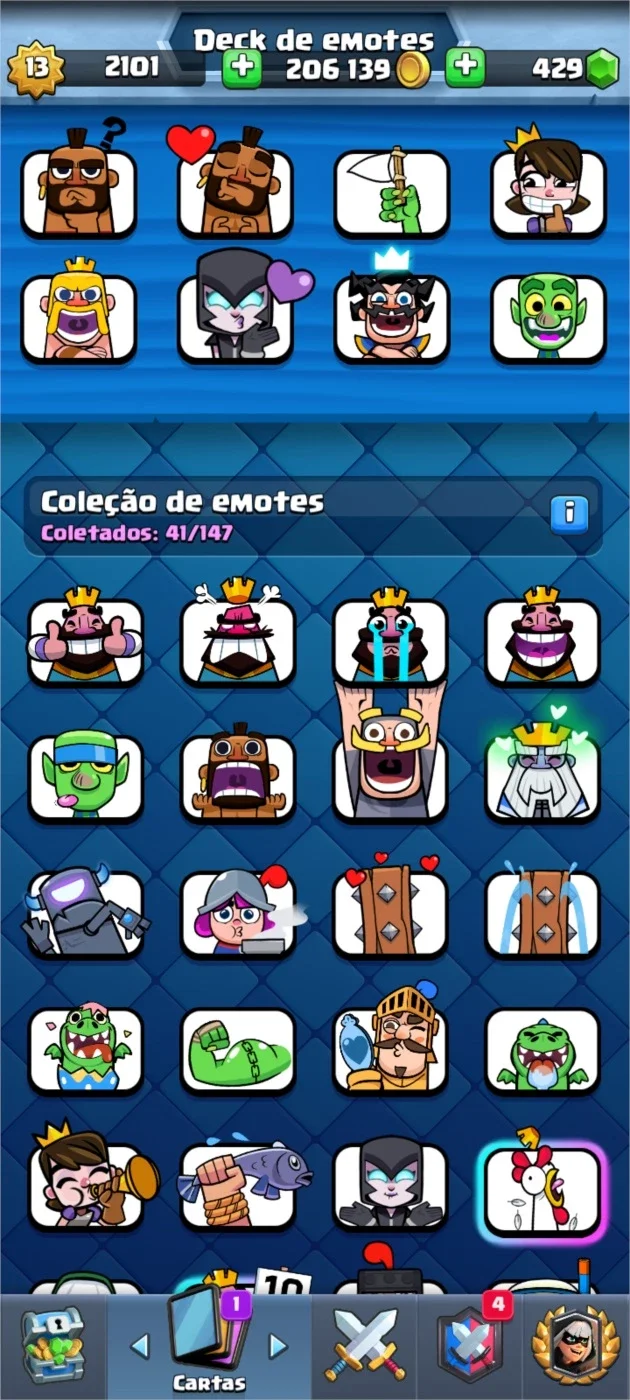Viewport: 630px width, 1400px height.
Task: Tap the plus button to buy gems
Action: tap(465, 69)
